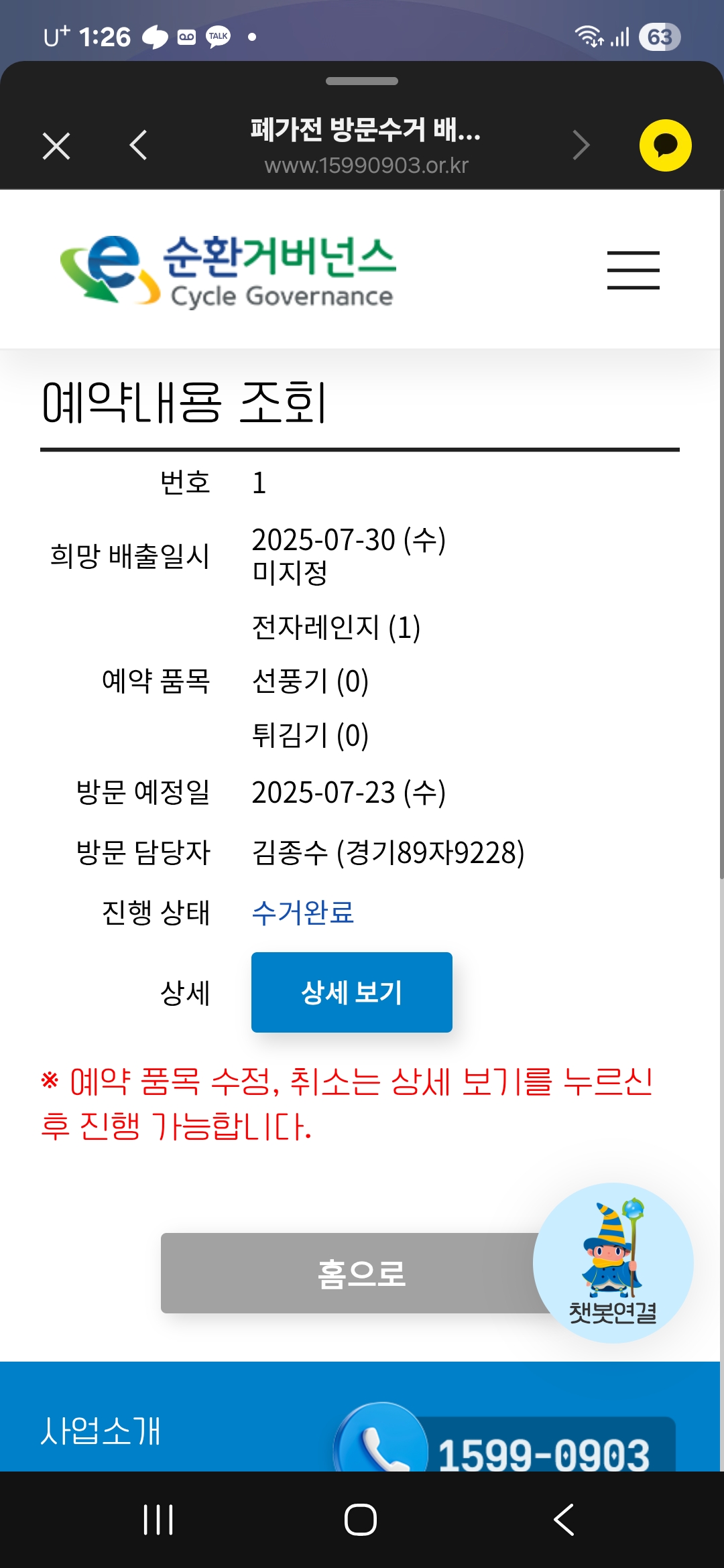Open recent apps from navigation bar
The image size is (724, 1568).
point(158,1519)
